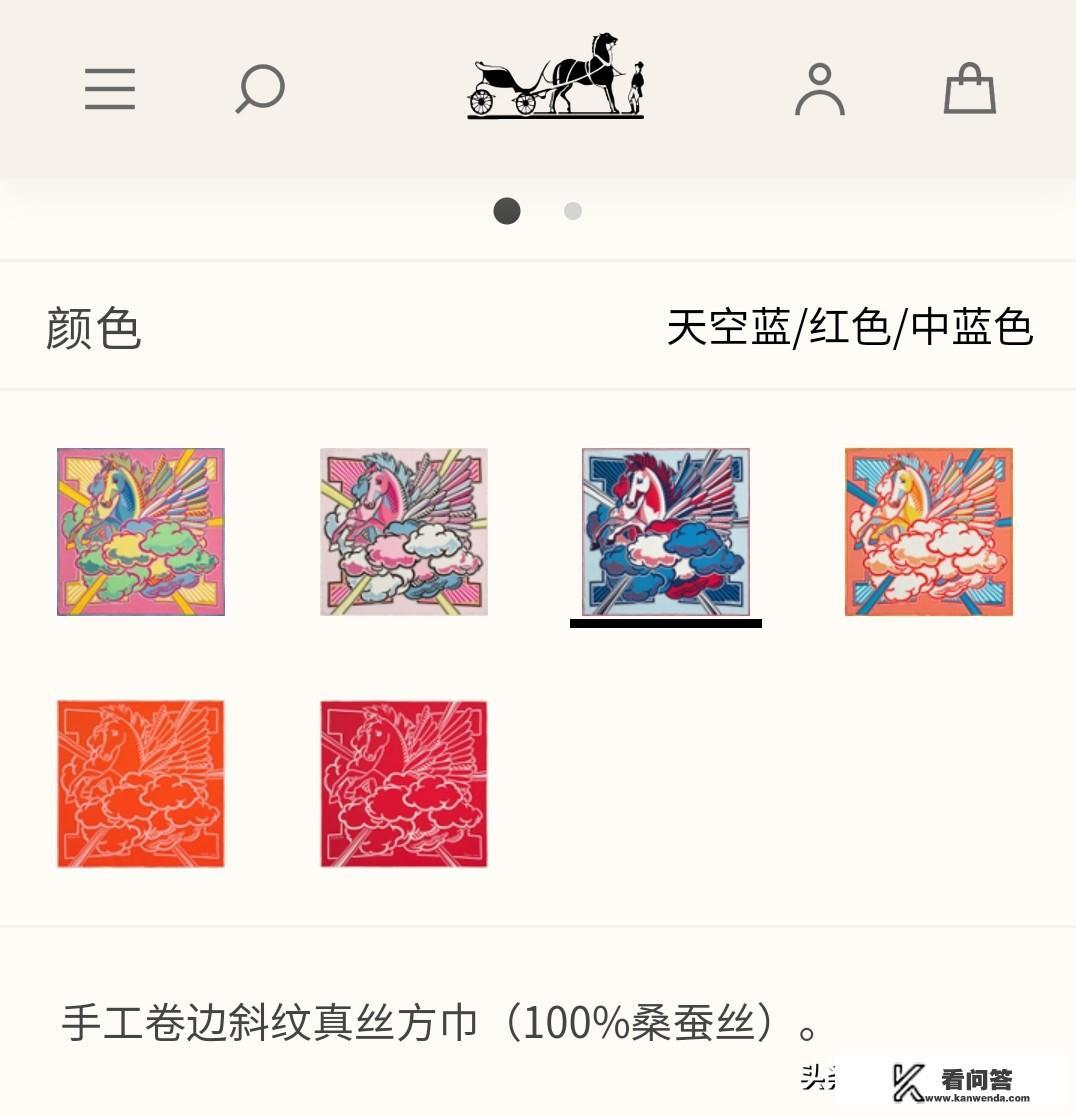Open the account profile icon
1076x1116 pixels.
click(x=820, y=88)
